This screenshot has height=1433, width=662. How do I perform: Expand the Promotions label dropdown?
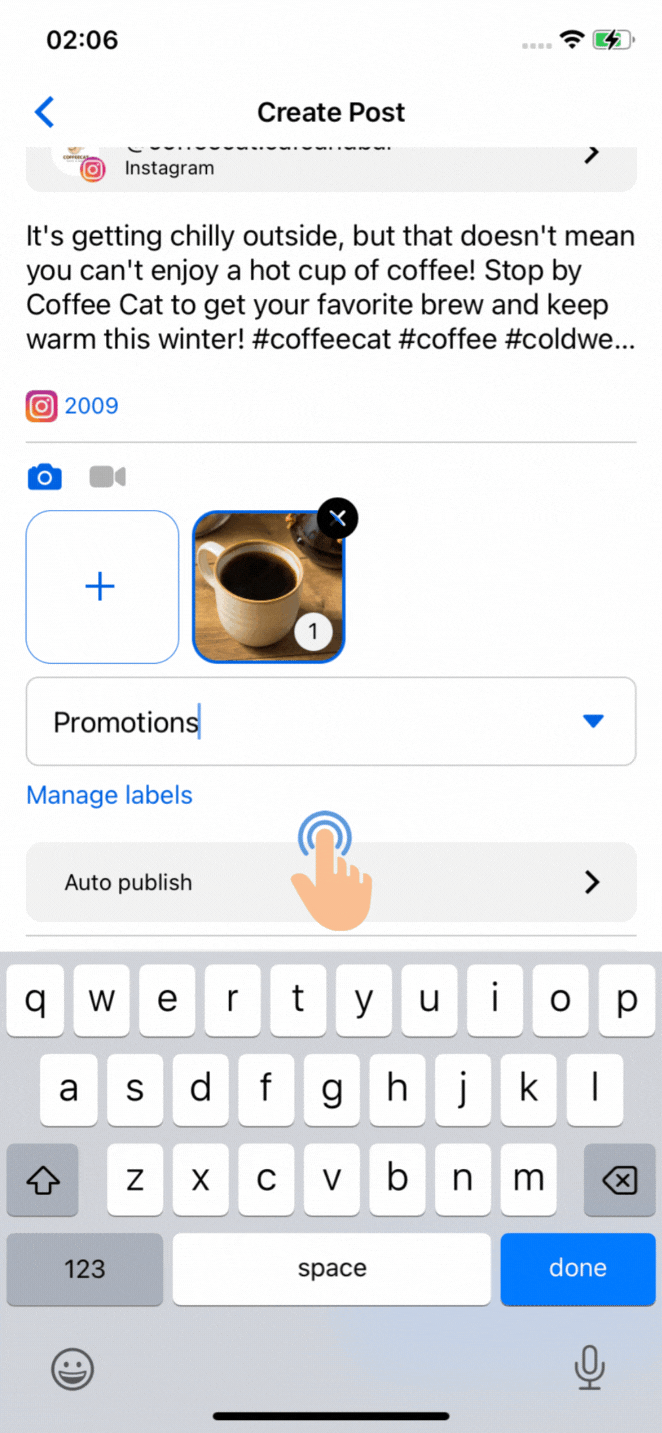tap(593, 721)
